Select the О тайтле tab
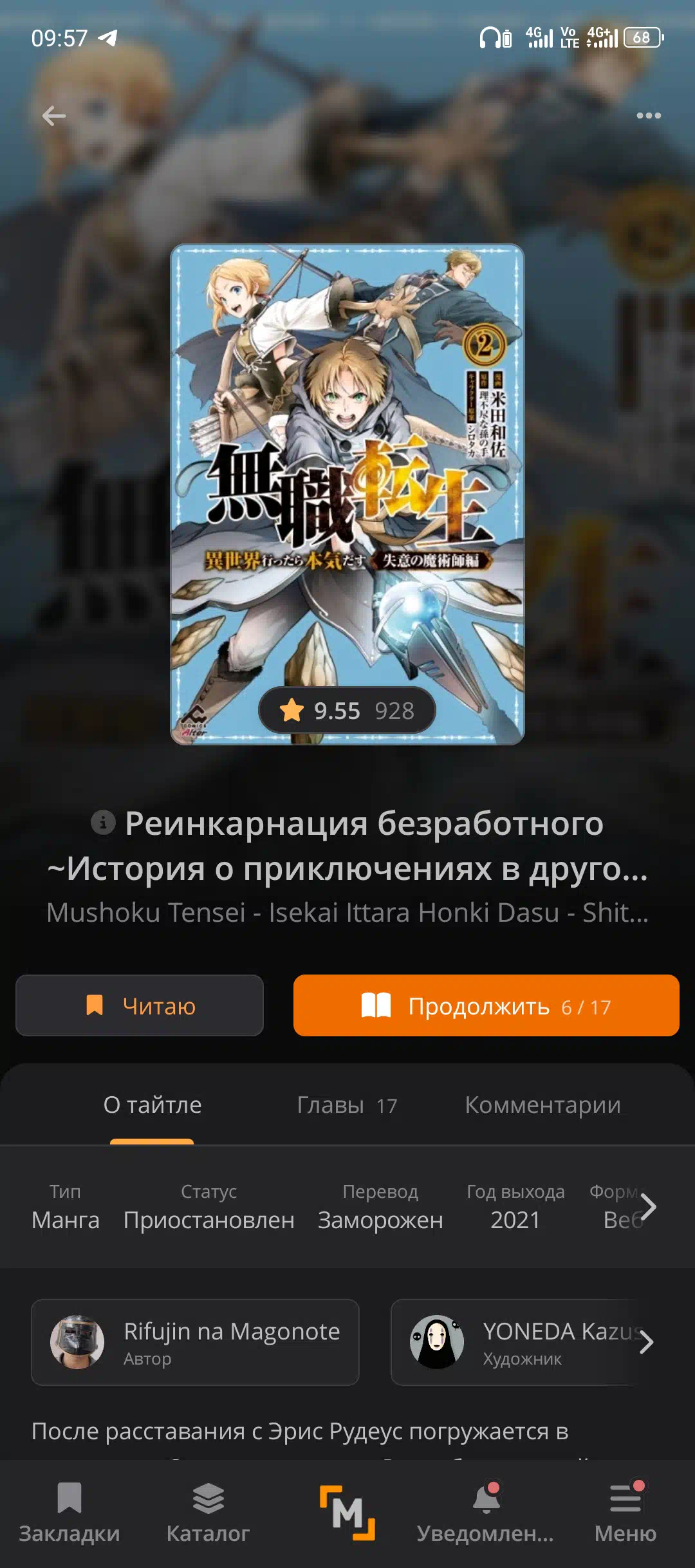Image resolution: width=695 pixels, height=1568 pixels. tap(153, 1105)
